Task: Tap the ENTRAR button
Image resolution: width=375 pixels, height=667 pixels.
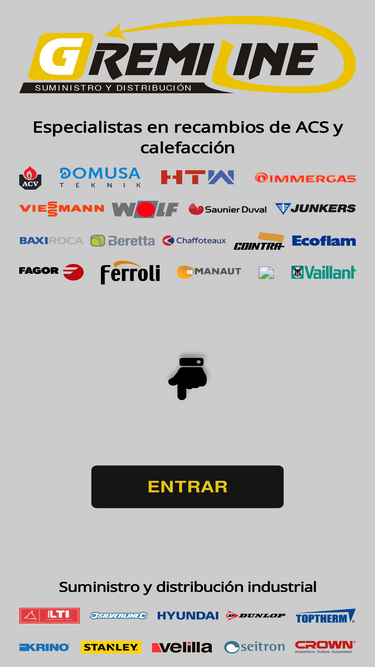Action: 188,486
